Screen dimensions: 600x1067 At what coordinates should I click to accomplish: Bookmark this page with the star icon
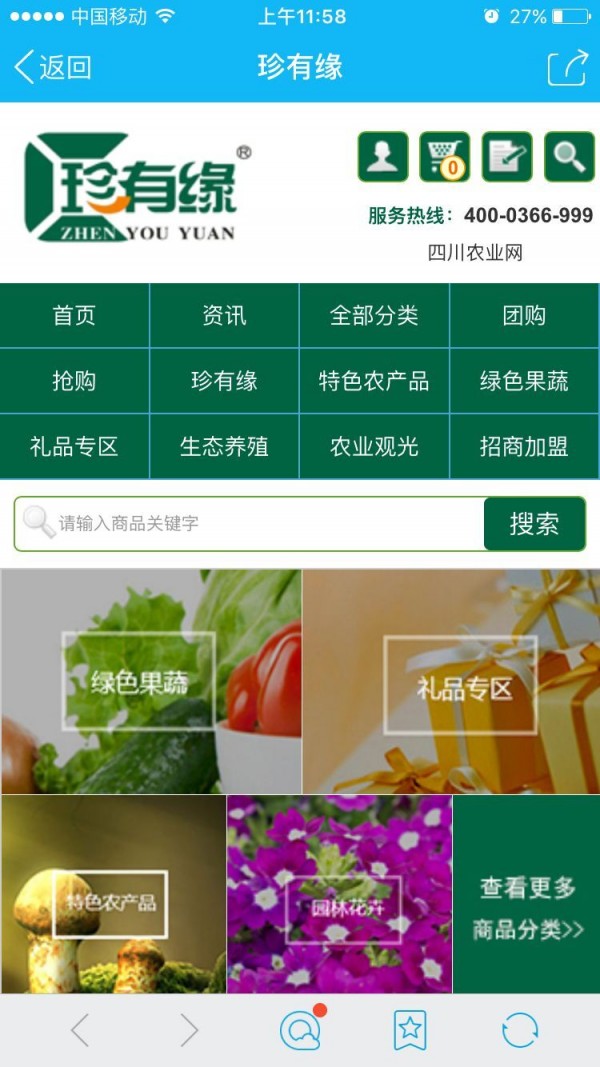[410, 1029]
